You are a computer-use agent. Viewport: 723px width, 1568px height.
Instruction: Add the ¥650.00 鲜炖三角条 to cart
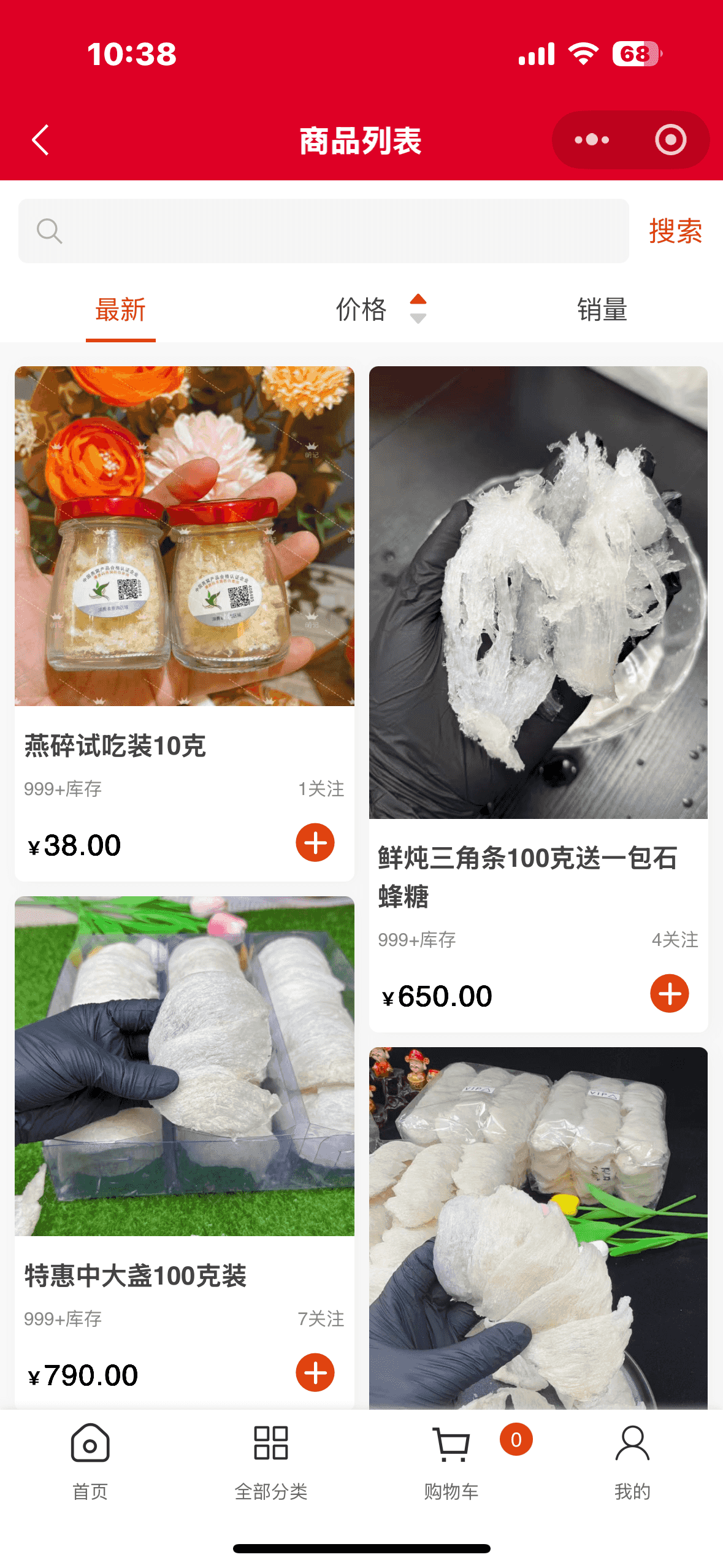point(669,993)
